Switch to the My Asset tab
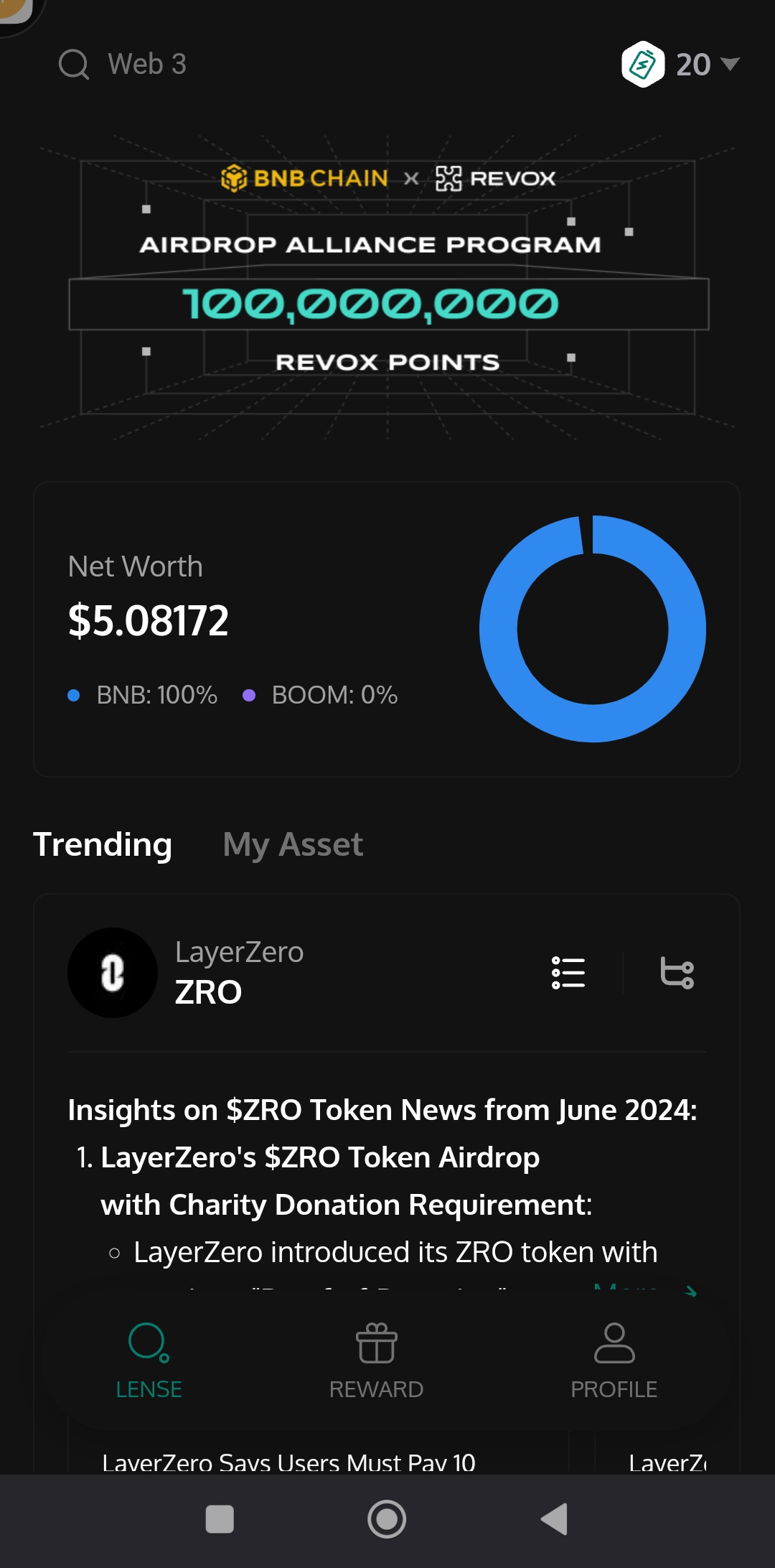The width and height of the screenshot is (775, 1568). tap(293, 844)
